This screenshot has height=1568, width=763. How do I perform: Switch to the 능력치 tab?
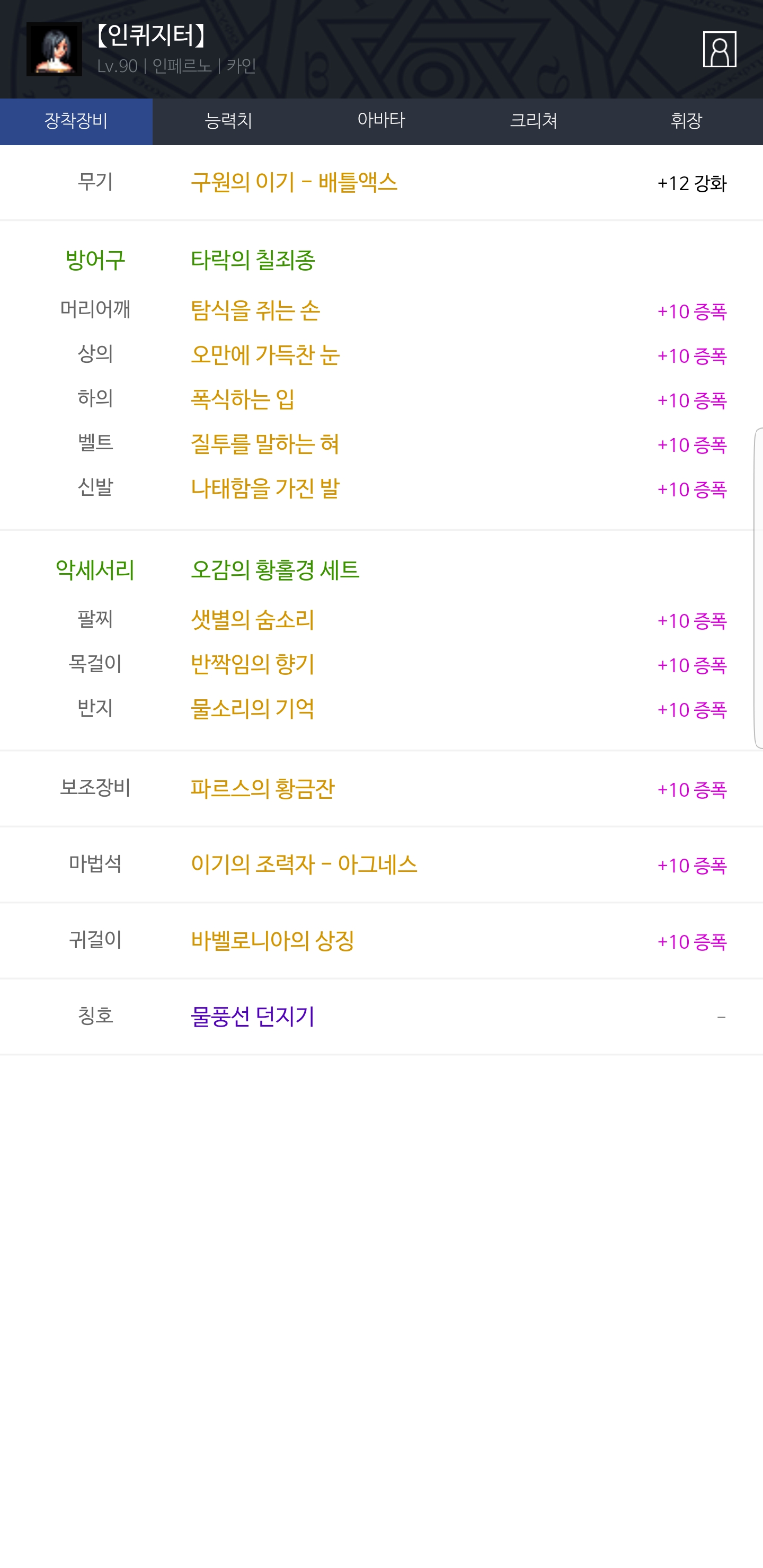click(229, 121)
